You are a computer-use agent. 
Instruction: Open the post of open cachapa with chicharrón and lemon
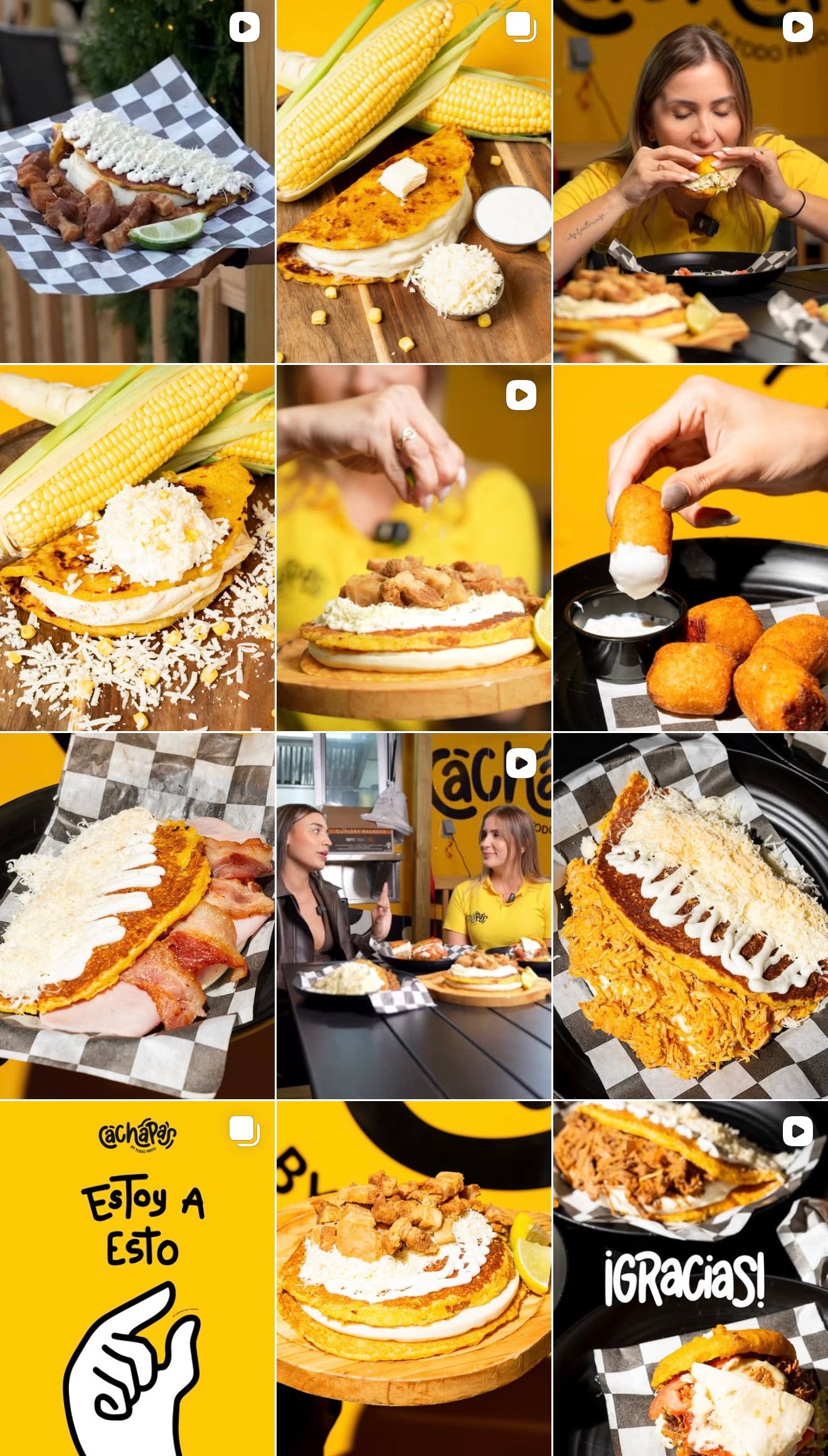[414, 1279]
